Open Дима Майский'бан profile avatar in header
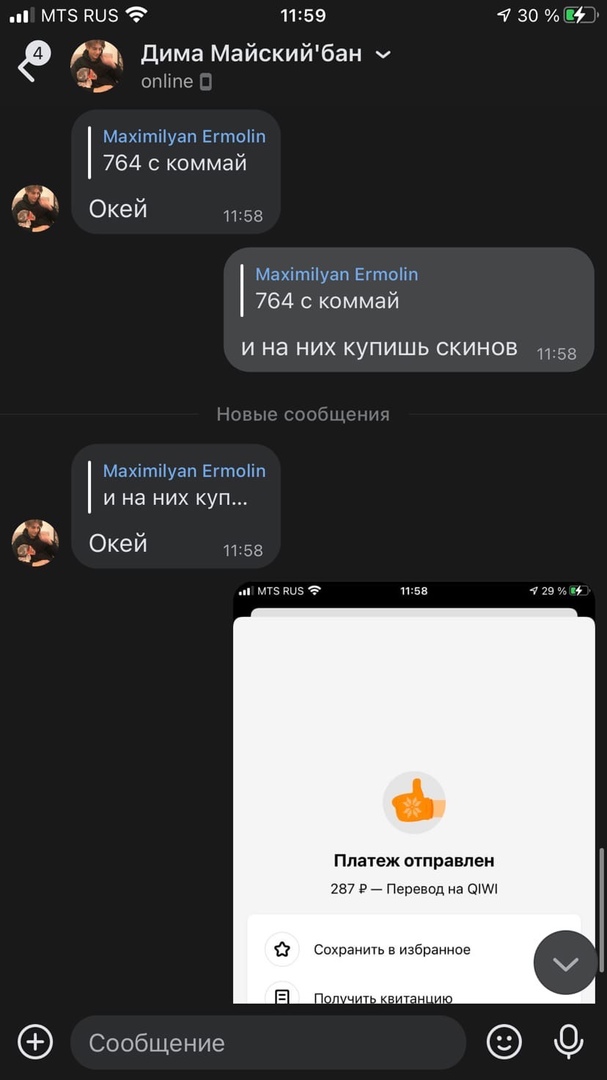 (x=96, y=67)
